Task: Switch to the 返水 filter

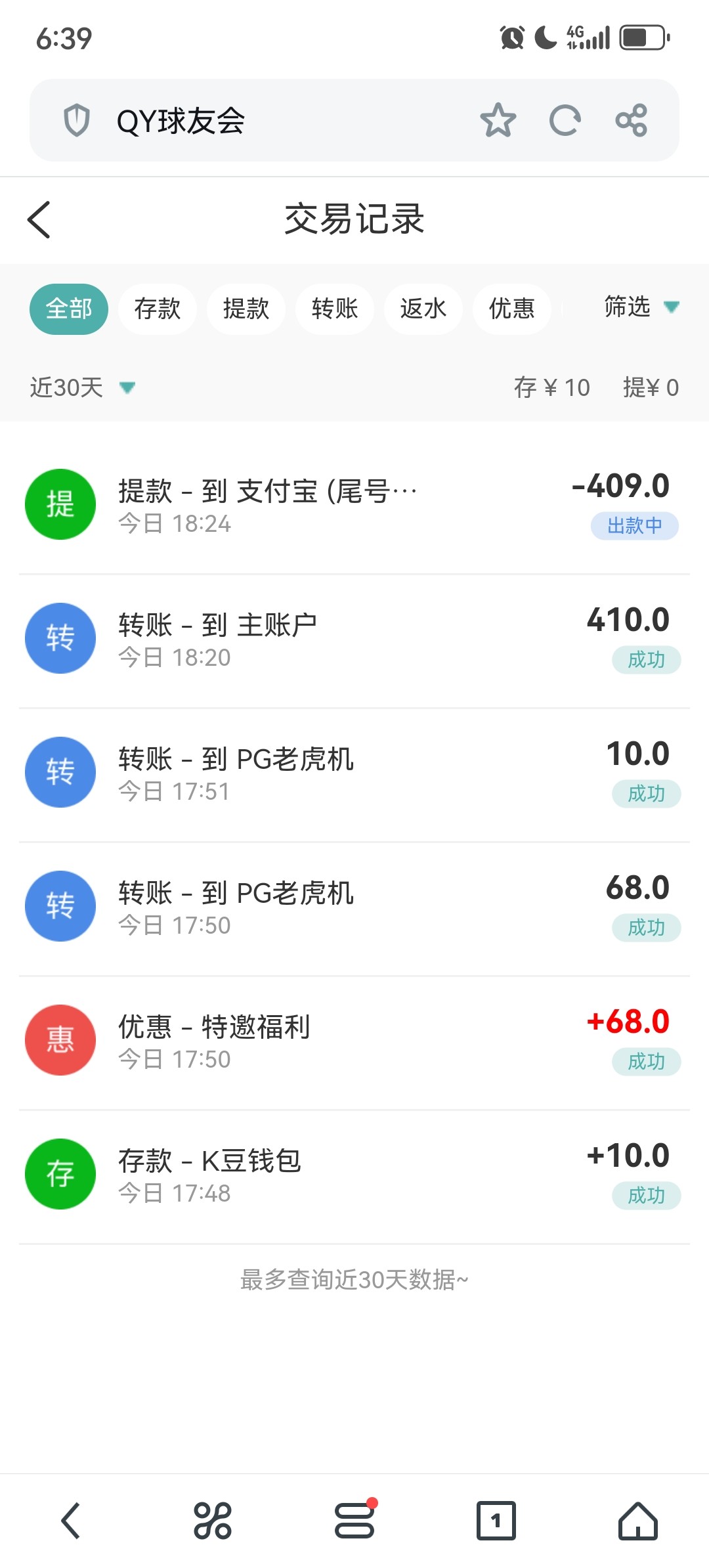Action: (x=423, y=309)
